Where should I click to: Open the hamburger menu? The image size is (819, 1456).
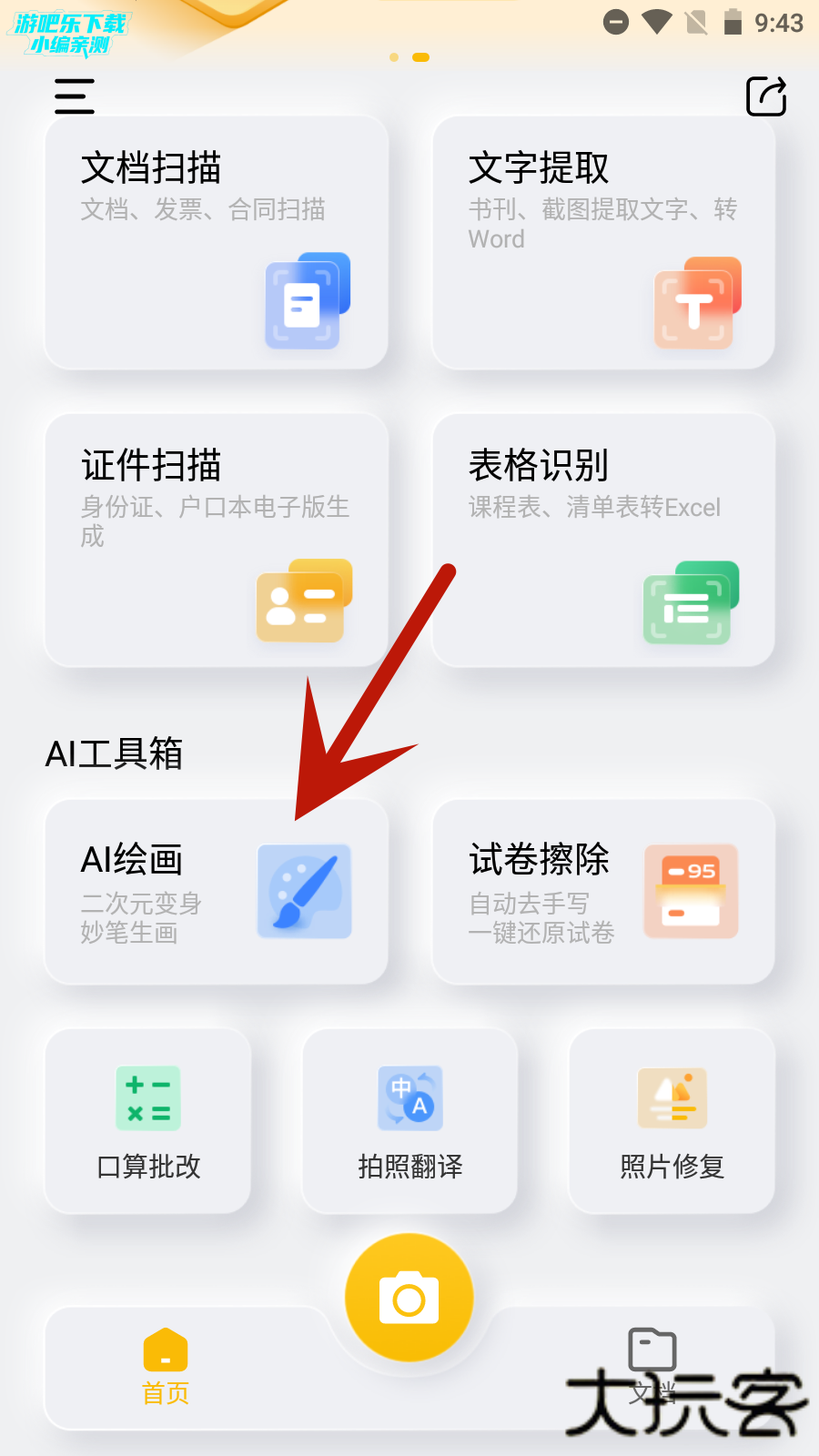click(x=75, y=96)
